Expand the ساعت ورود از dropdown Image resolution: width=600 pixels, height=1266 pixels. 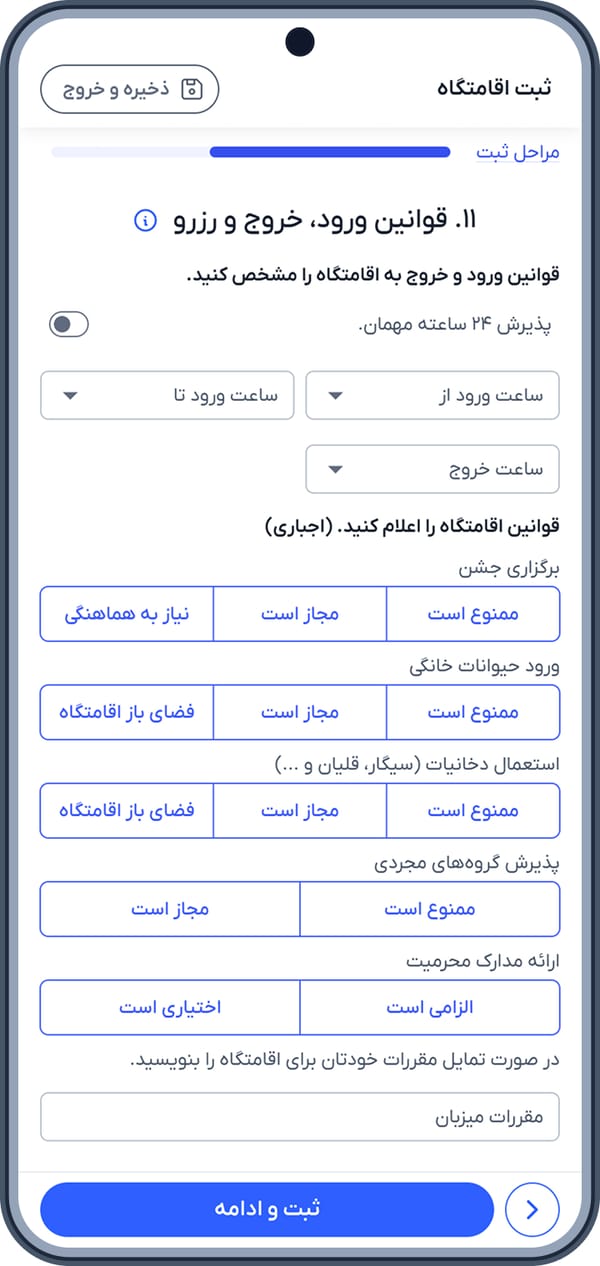[x=432, y=395]
